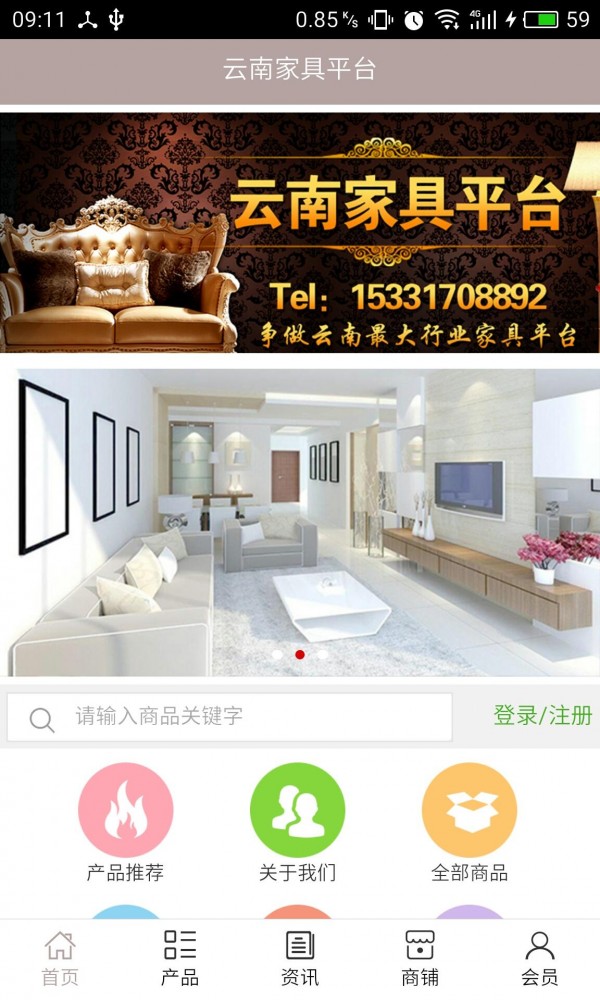
Task: Switch to the 首页 home tab
Action: [x=60, y=959]
